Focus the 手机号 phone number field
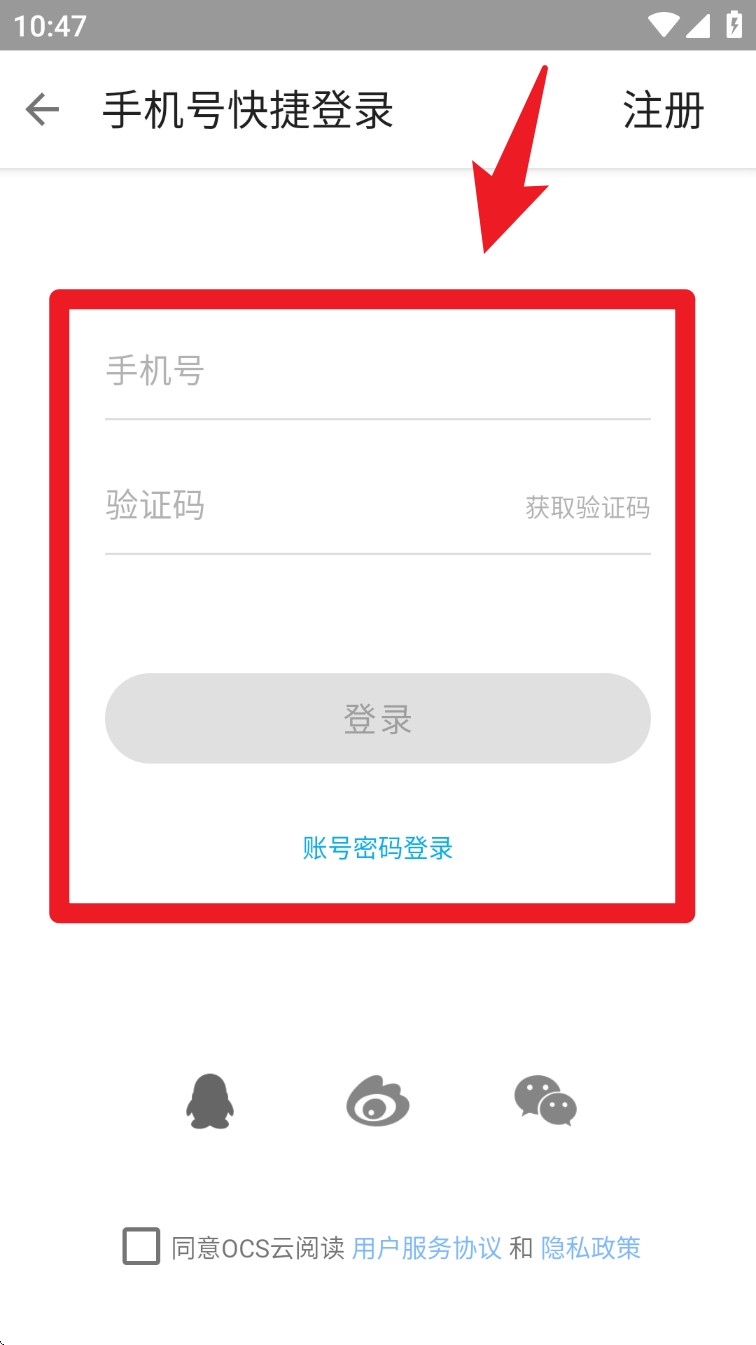The image size is (756, 1345). pyautogui.click(x=378, y=372)
